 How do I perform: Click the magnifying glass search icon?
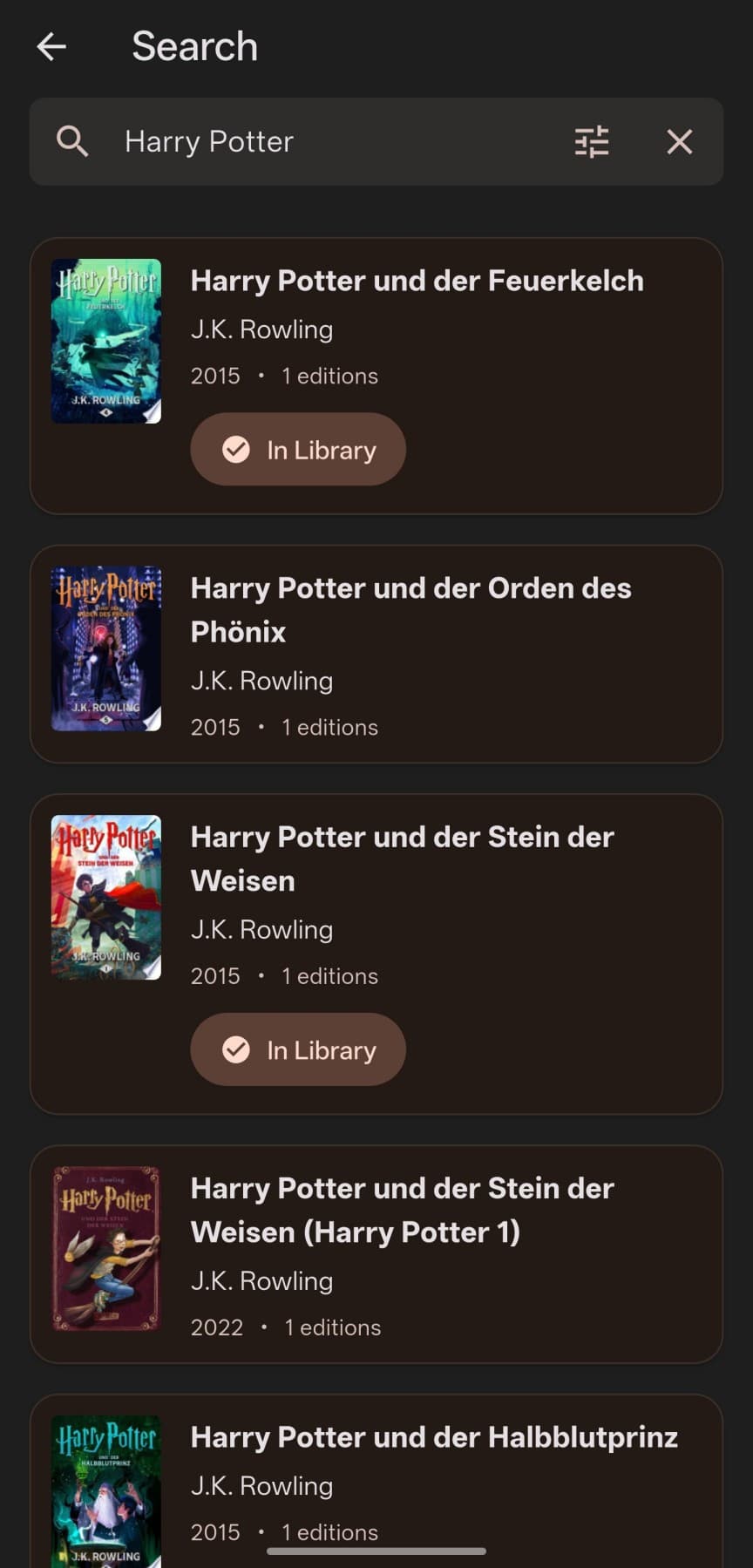coord(72,141)
